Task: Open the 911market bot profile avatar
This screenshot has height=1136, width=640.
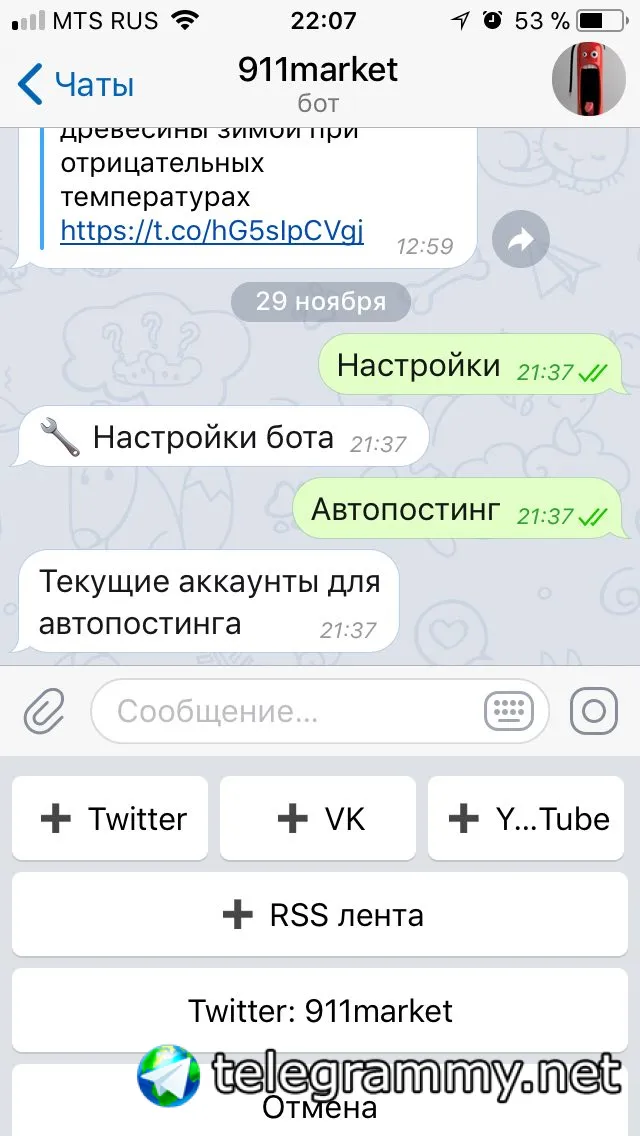Action: pyautogui.click(x=589, y=79)
